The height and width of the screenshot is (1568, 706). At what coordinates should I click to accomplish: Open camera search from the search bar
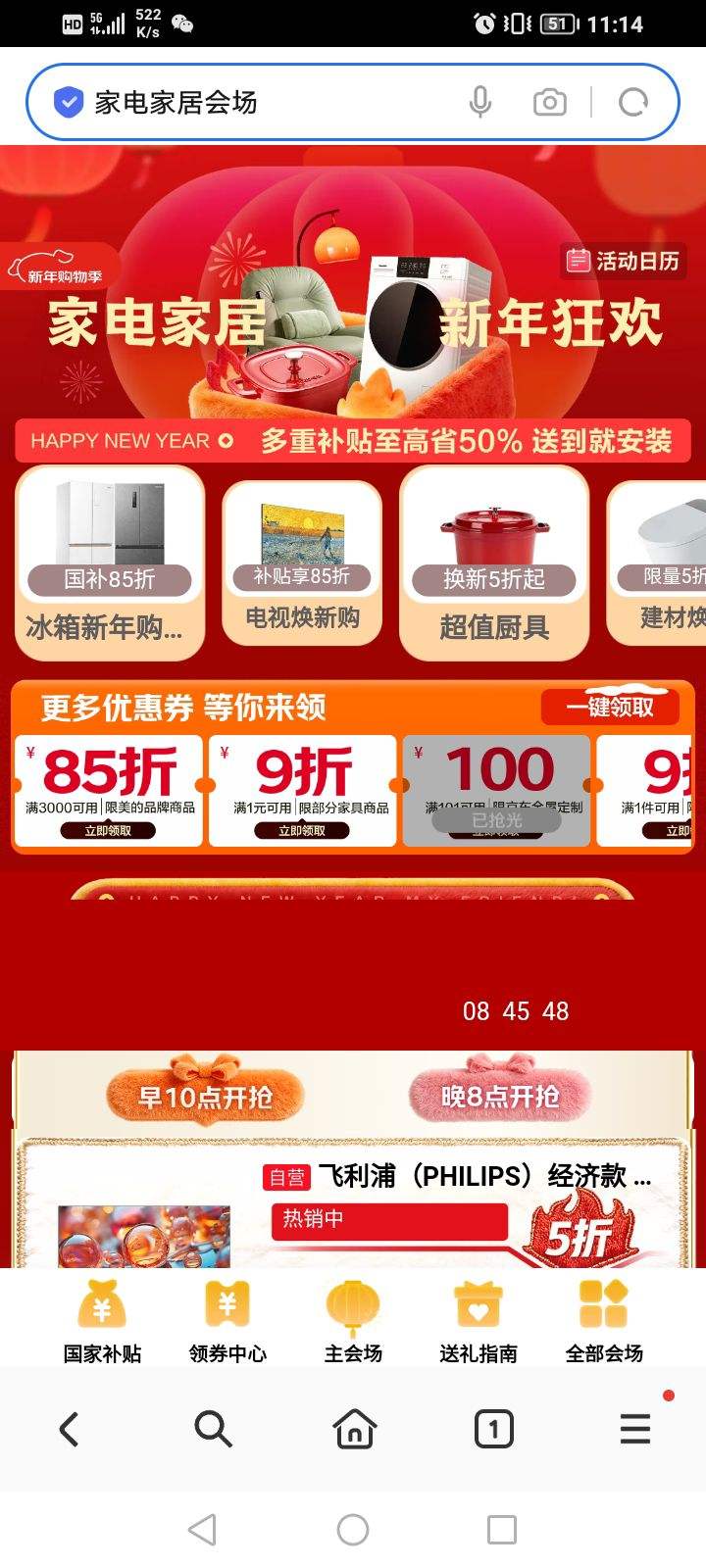tap(549, 100)
